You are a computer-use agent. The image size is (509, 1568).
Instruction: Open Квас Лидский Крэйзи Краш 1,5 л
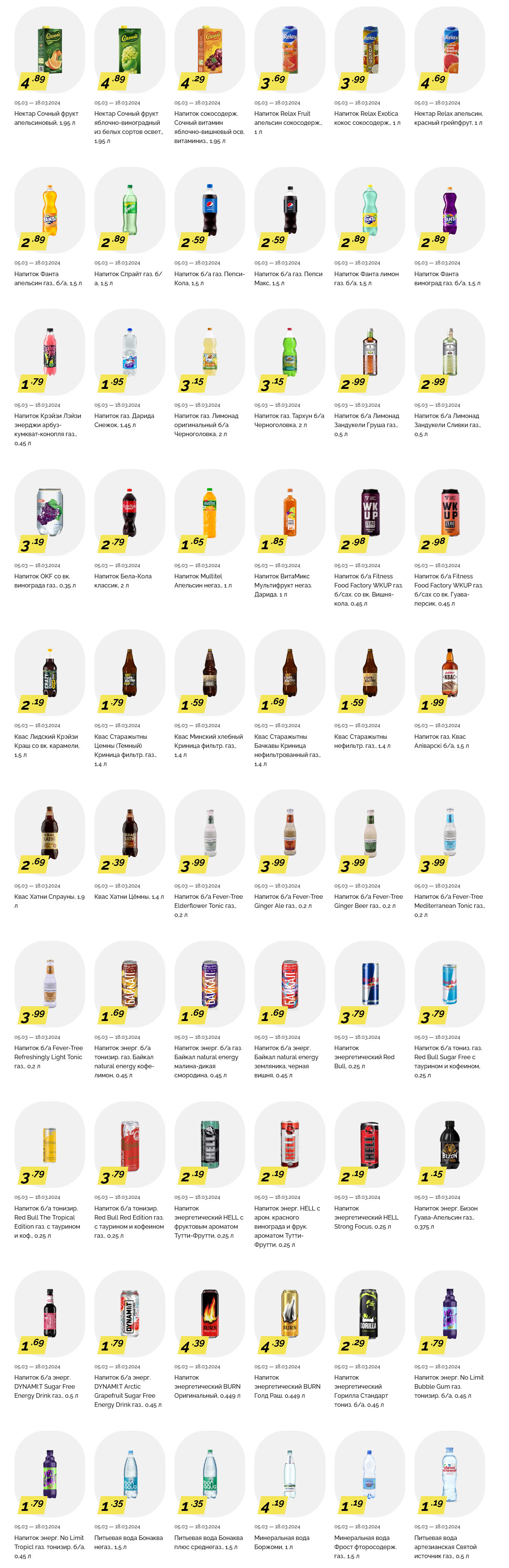pyautogui.click(x=49, y=673)
